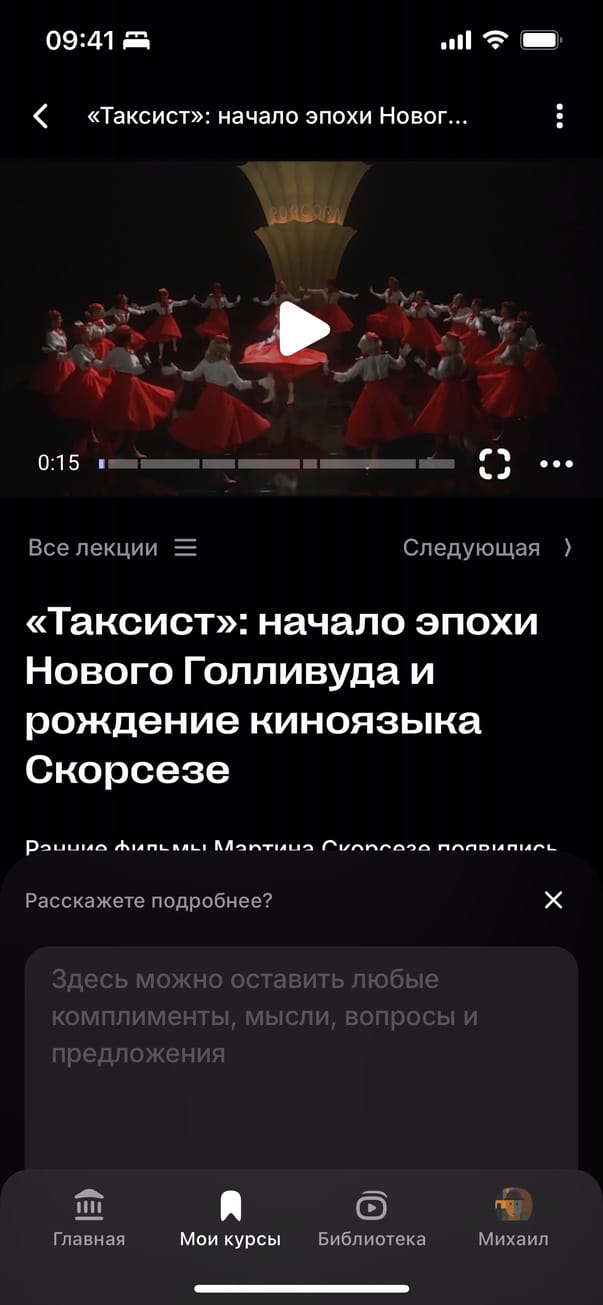Go to the Следующая lecture
This screenshot has height=1305, width=603.
487,548
